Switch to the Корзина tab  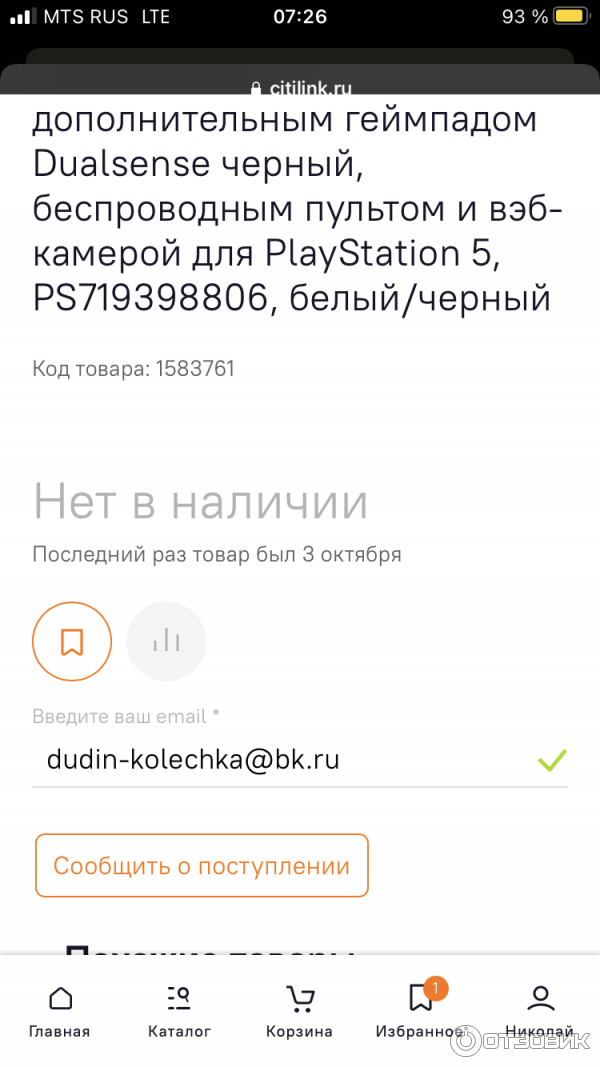(x=299, y=1010)
